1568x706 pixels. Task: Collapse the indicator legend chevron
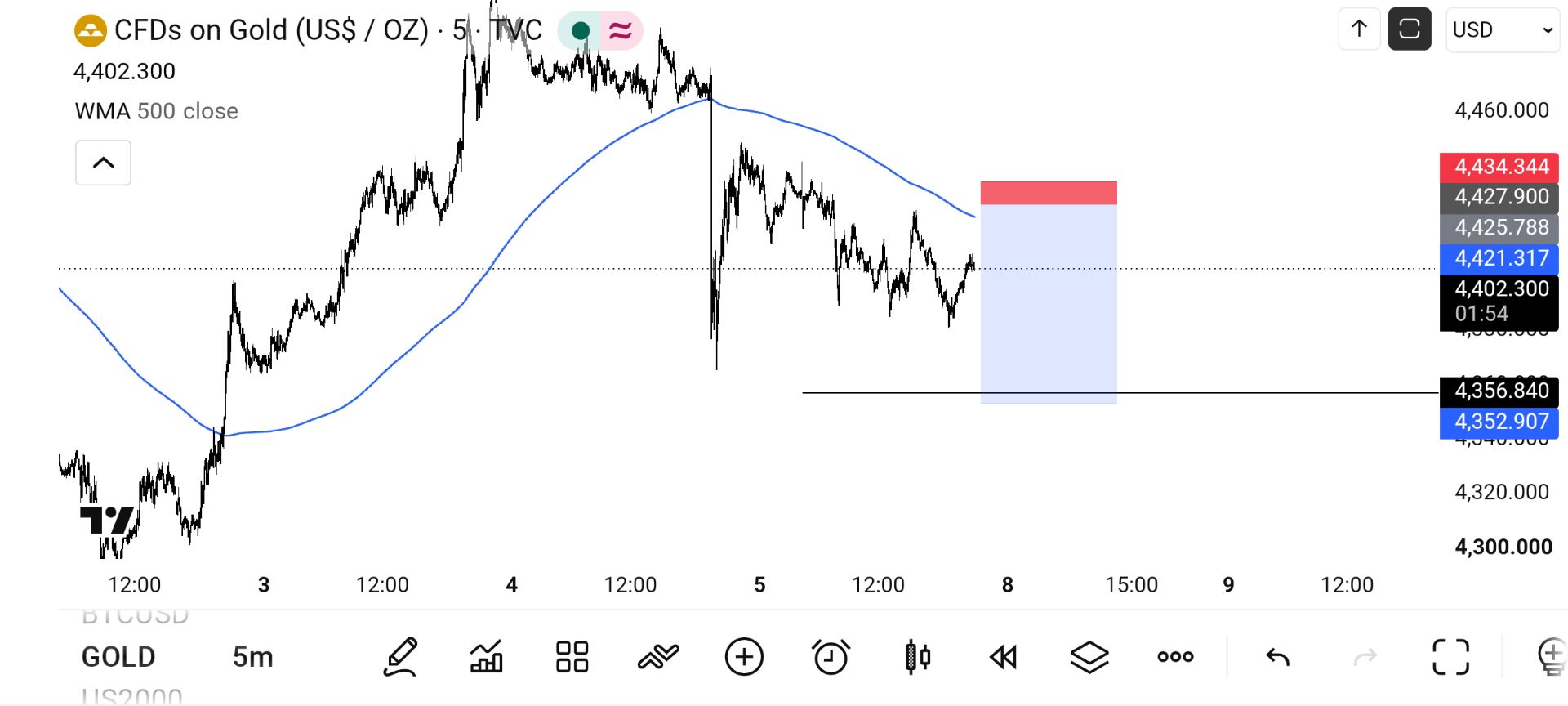[104, 163]
